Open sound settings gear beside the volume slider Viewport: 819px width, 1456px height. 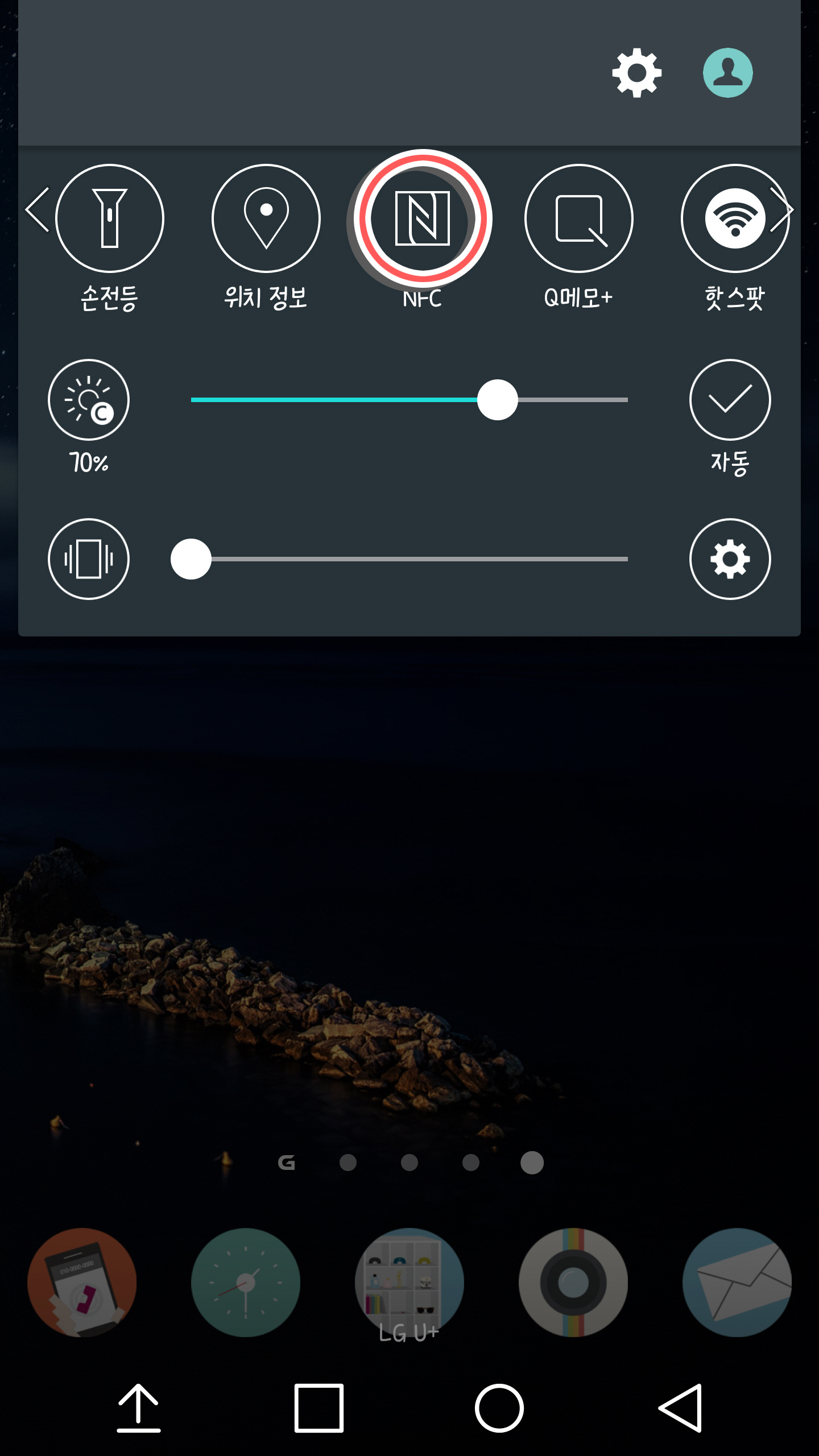tap(730, 559)
